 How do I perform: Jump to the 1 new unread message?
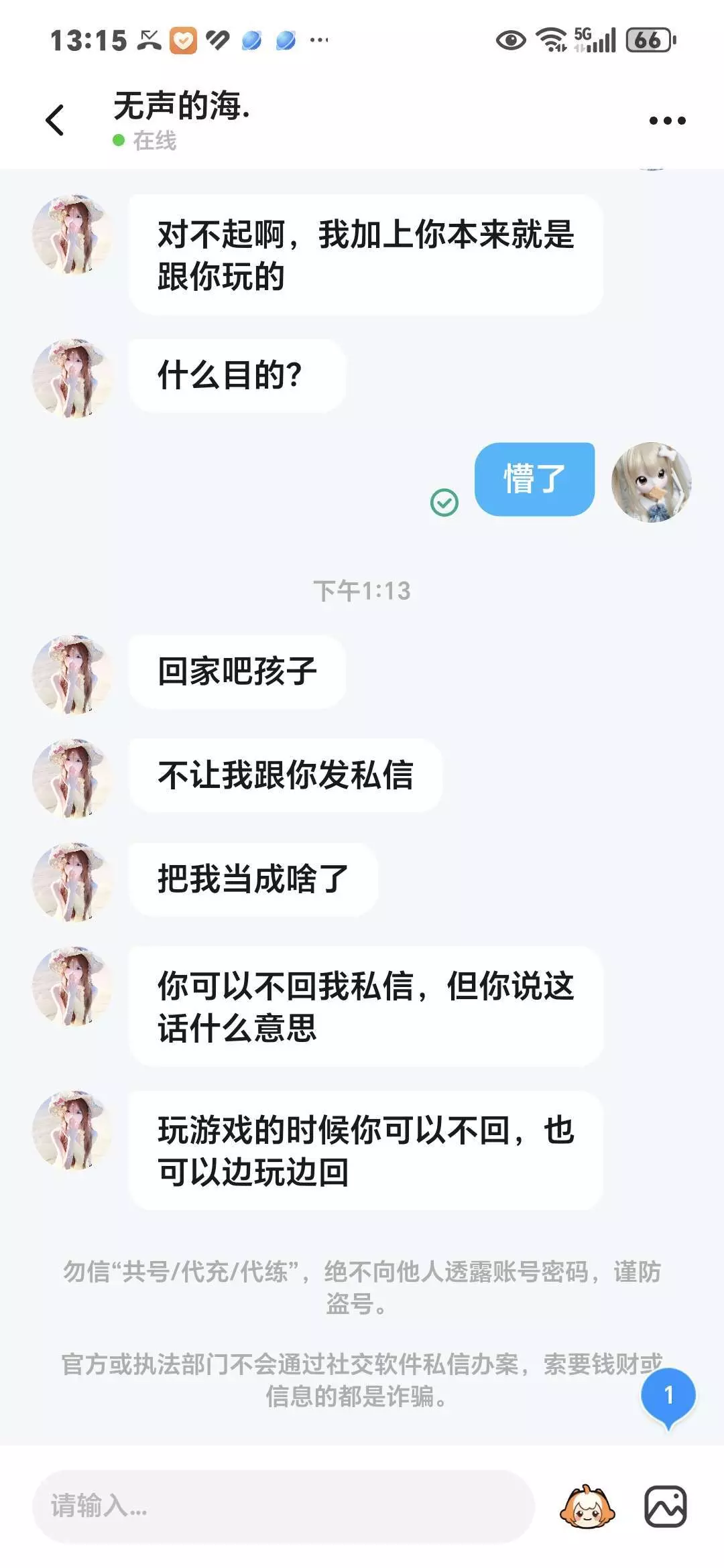[x=668, y=1396]
